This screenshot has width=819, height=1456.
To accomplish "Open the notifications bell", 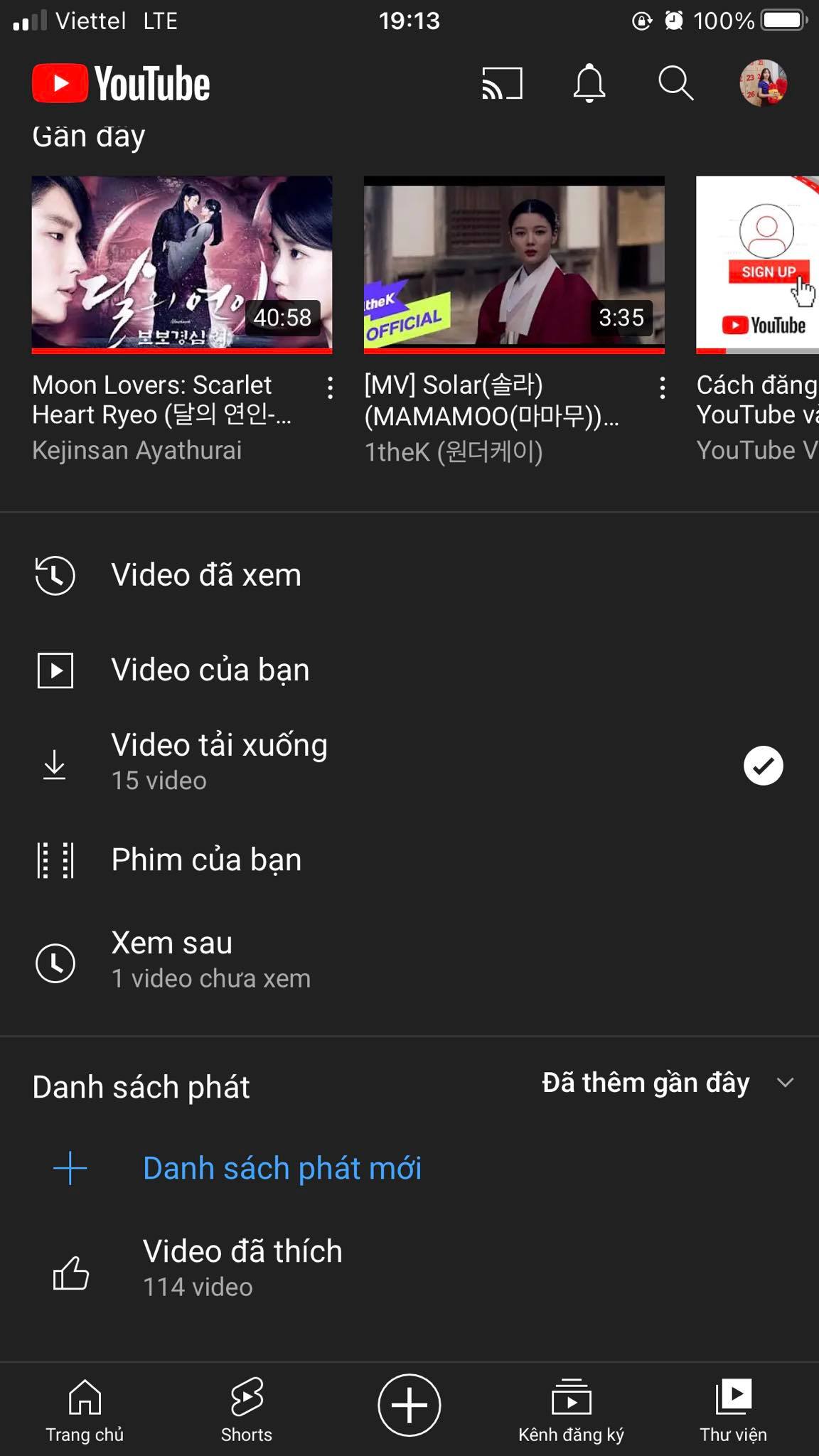I will pos(589,84).
